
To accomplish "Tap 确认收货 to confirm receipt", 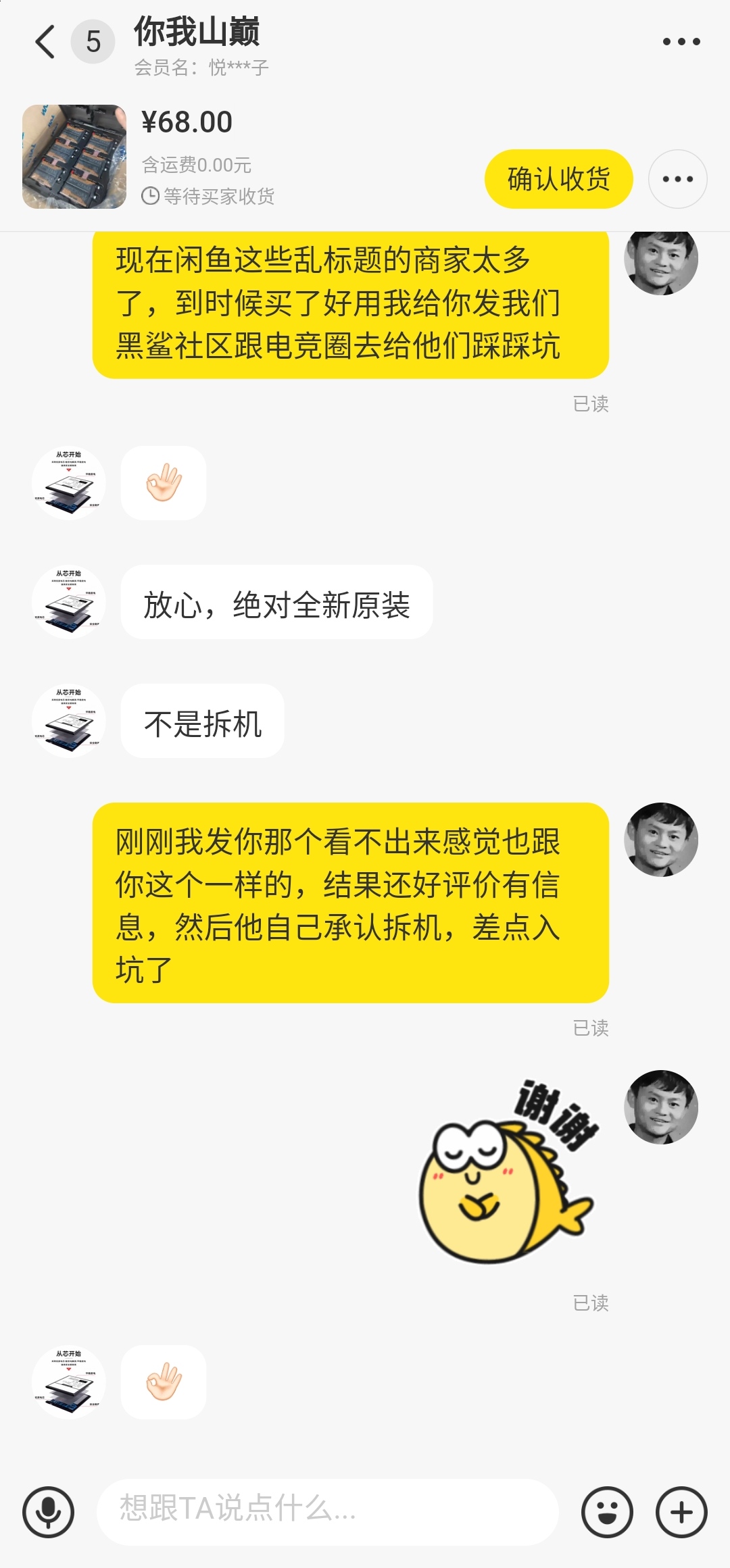I will click(x=558, y=179).
